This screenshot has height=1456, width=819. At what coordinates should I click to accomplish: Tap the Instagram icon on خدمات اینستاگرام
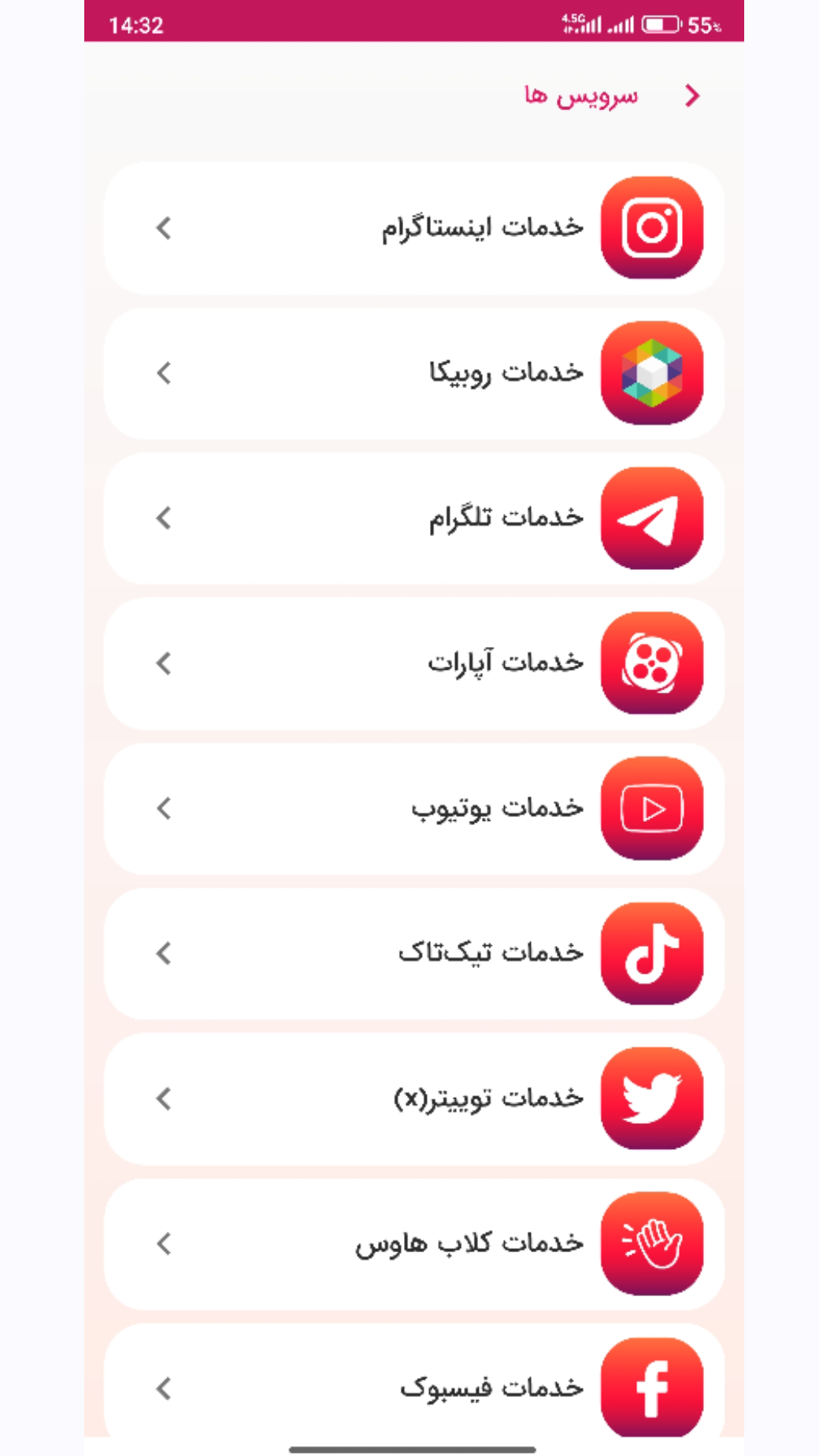tap(653, 227)
